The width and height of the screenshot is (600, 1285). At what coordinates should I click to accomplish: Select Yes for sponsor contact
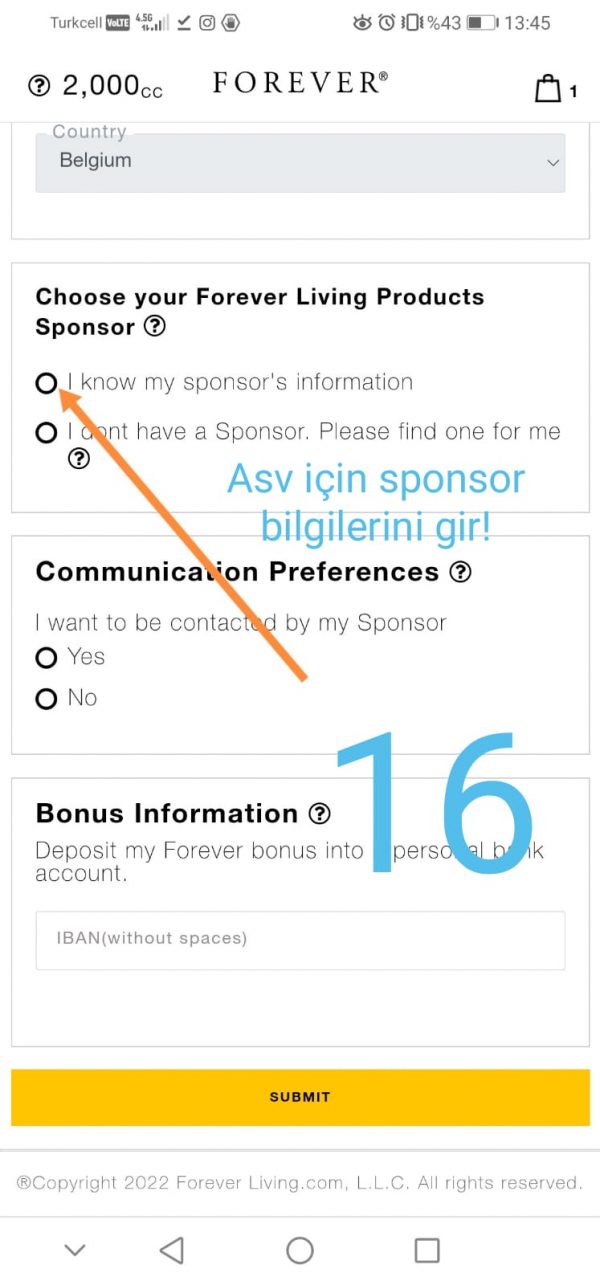click(46, 658)
